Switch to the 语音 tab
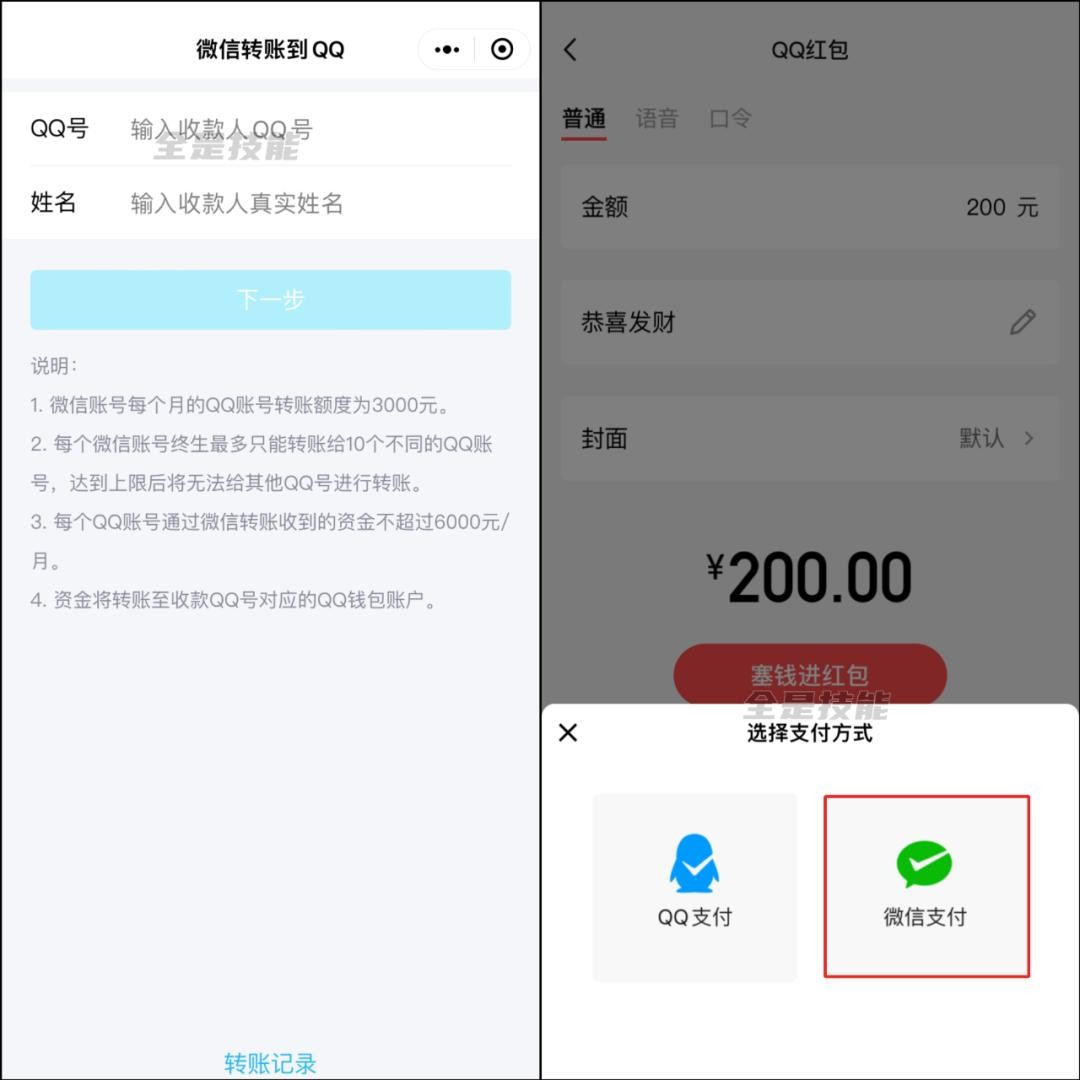Screen dimensions: 1080x1080 tap(657, 118)
